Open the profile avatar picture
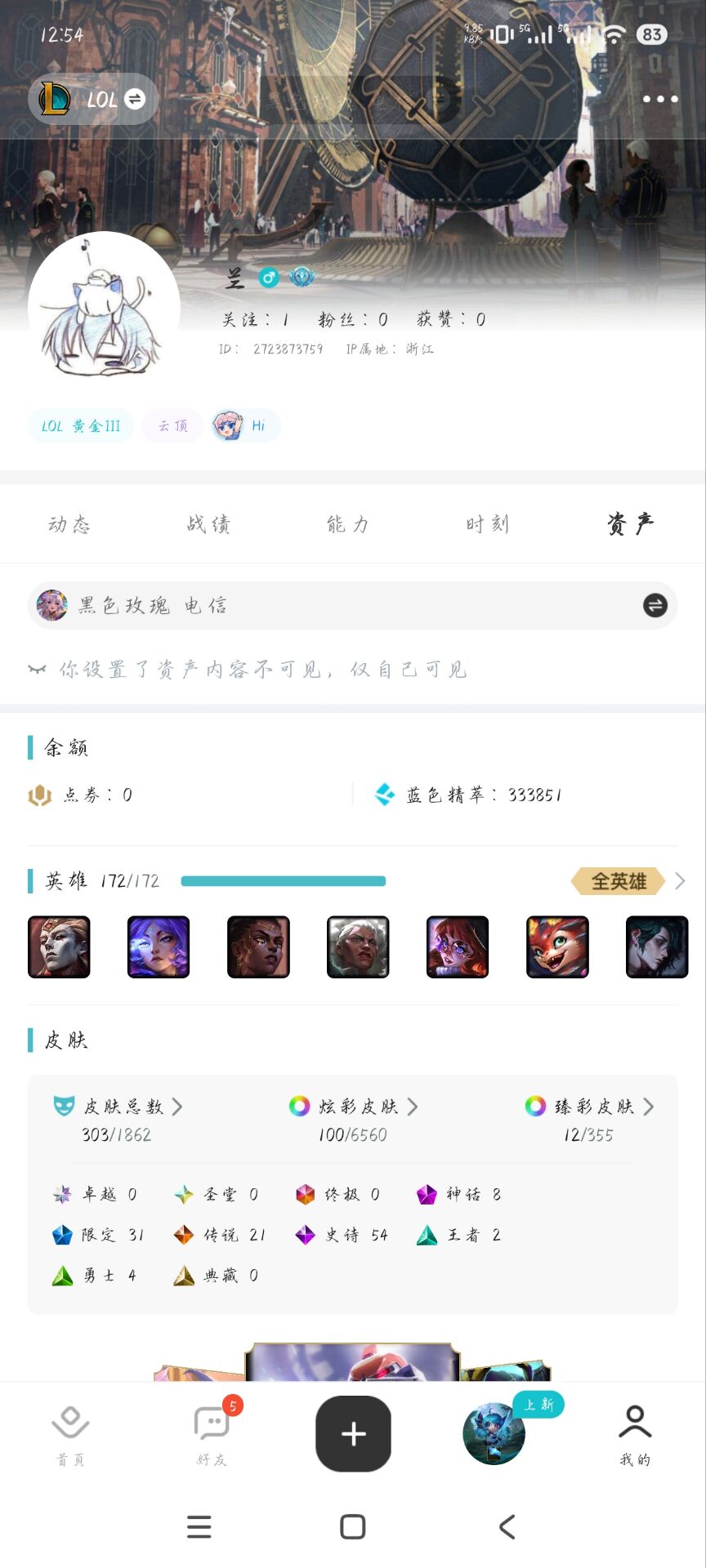This screenshot has height=1568, width=706. click(104, 308)
